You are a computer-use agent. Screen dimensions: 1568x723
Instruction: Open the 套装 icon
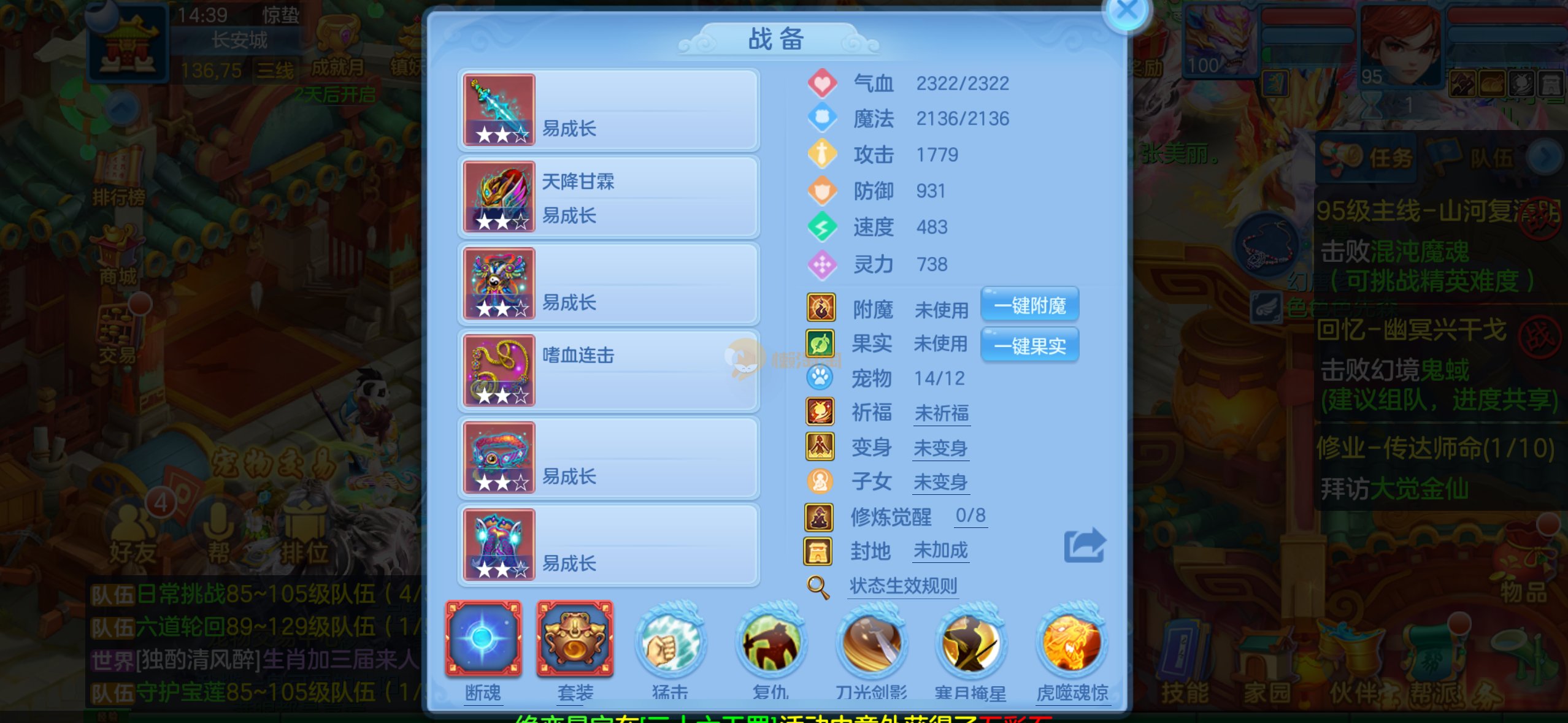coord(575,639)
